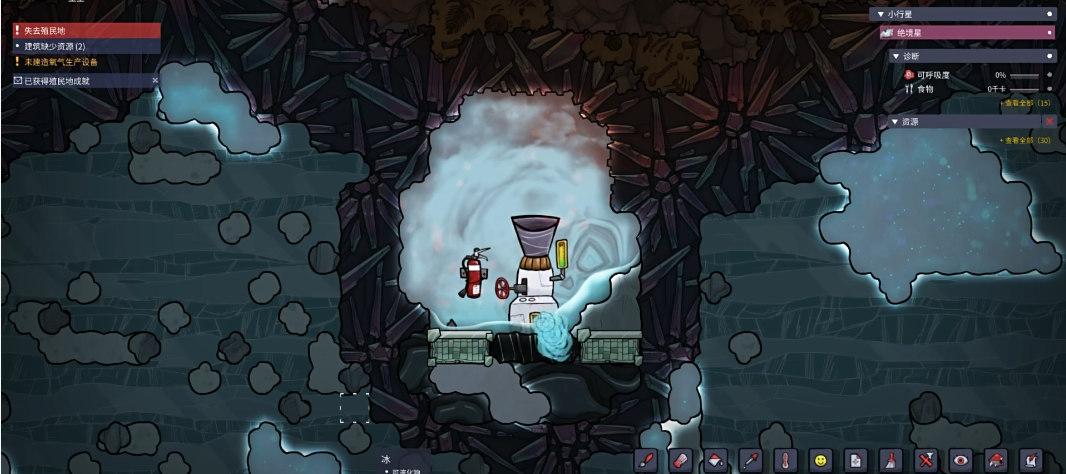Close the 资源 panel with red X
The image size is (1066, 474).
(1049, 121)
